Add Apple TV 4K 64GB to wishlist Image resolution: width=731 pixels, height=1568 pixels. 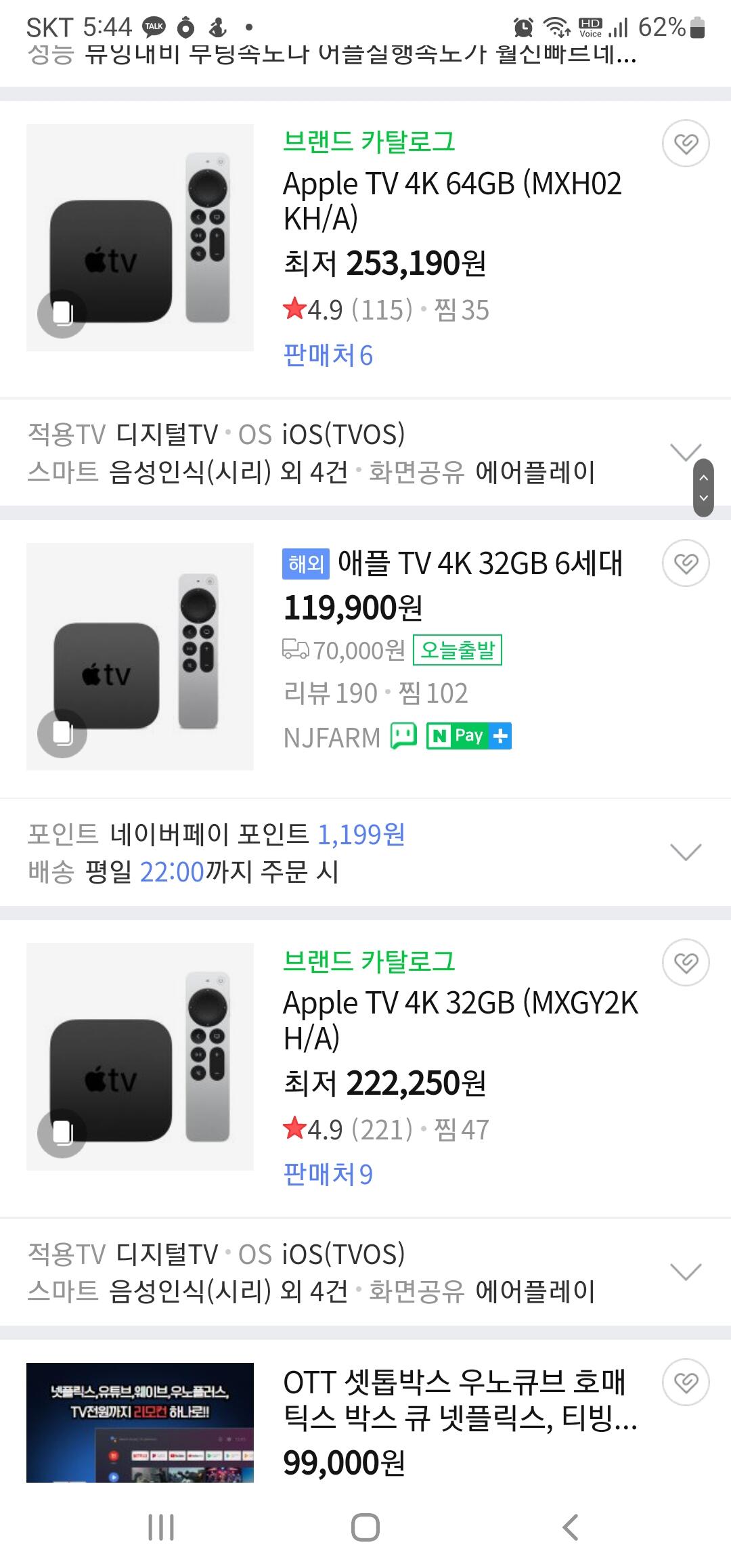coord(685,144)
